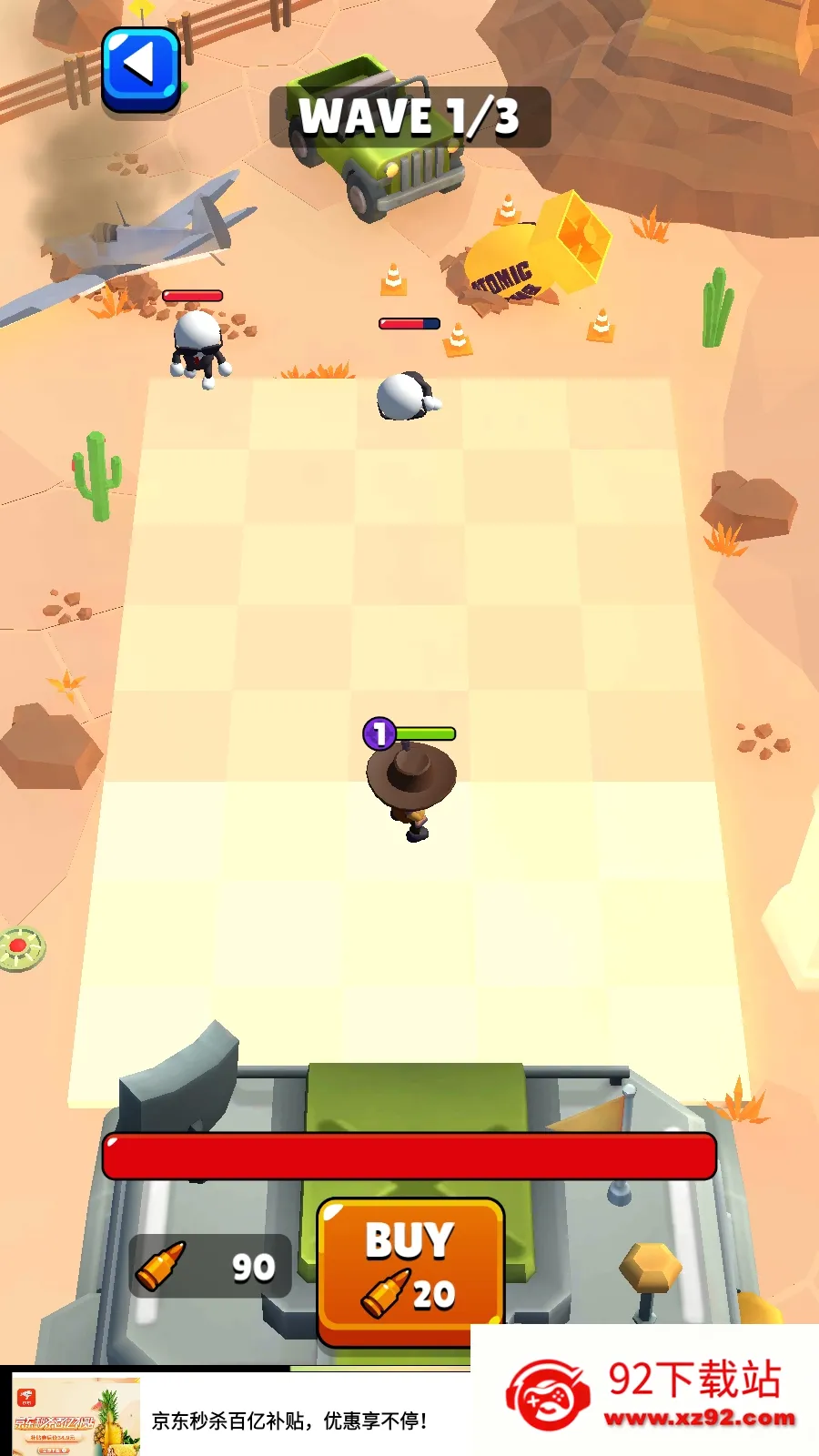Tap the blue back arrow button
This screenshot has width=819, height=1456.
pos(140,68)
